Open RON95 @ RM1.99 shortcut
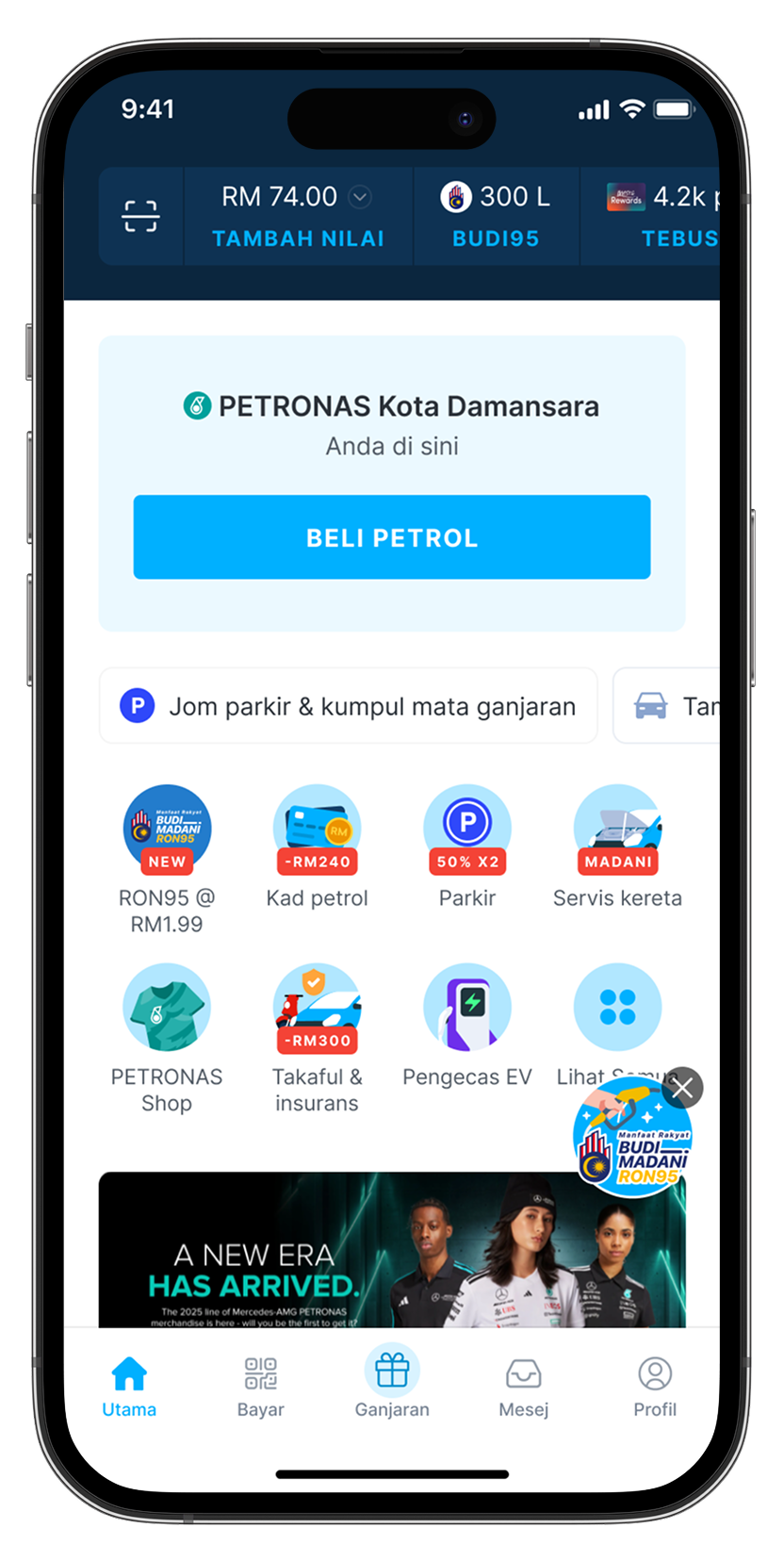784x1561 pixels. point(167,856)
